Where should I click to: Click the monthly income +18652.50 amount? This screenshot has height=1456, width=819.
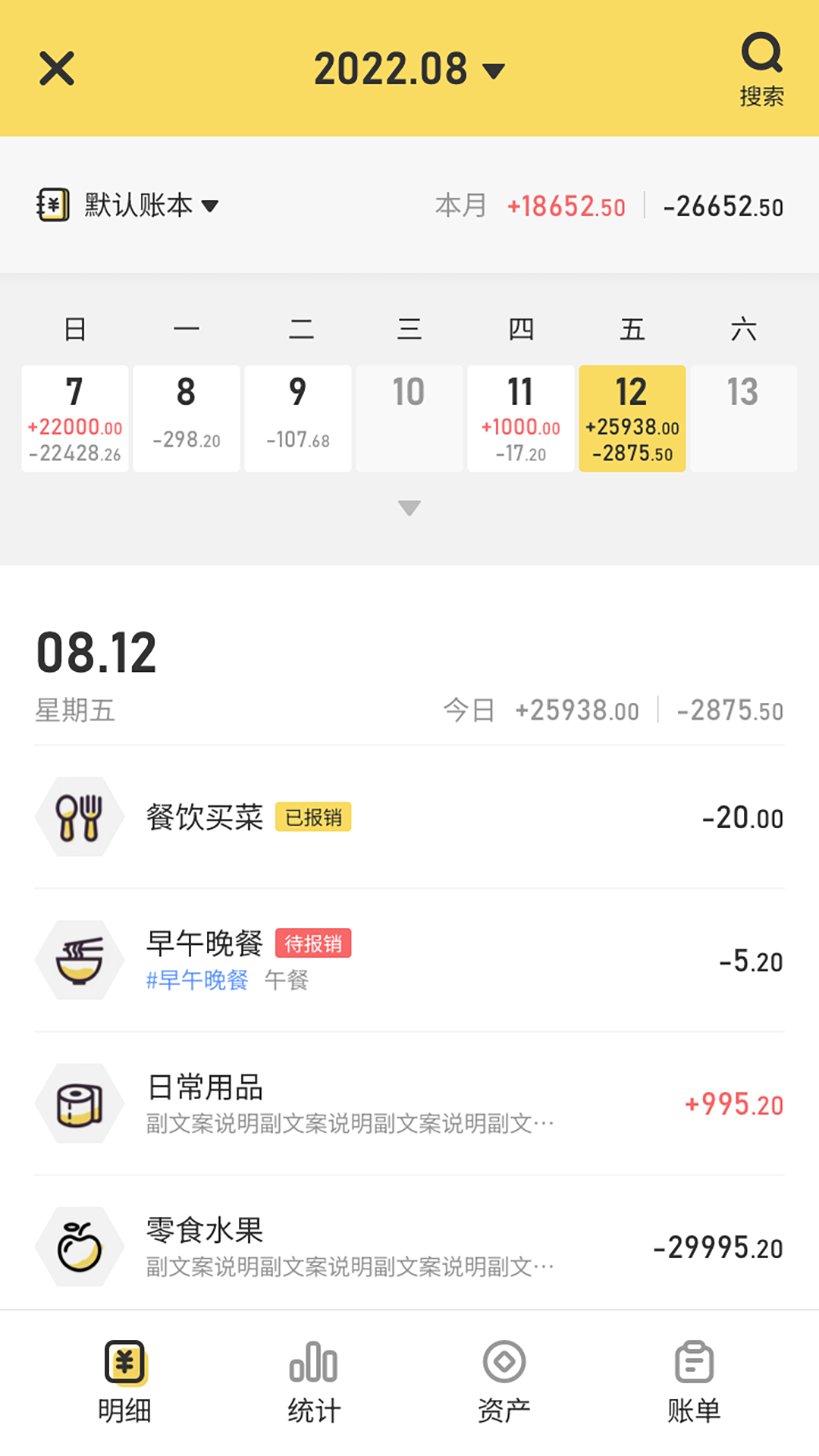click(566, 206)
